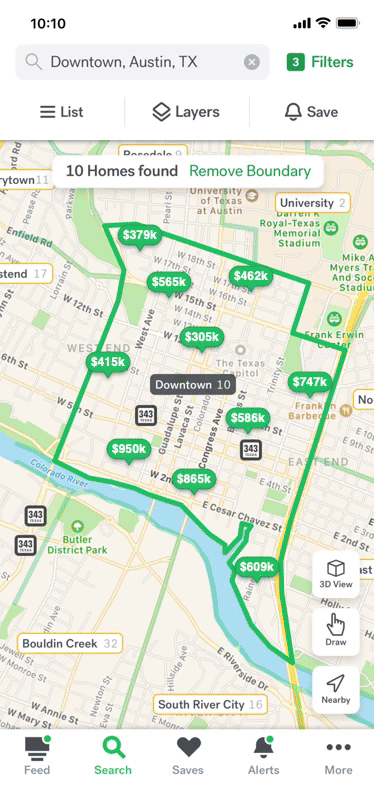Save this search
The image size is (374, 812).
pos(311,112)
